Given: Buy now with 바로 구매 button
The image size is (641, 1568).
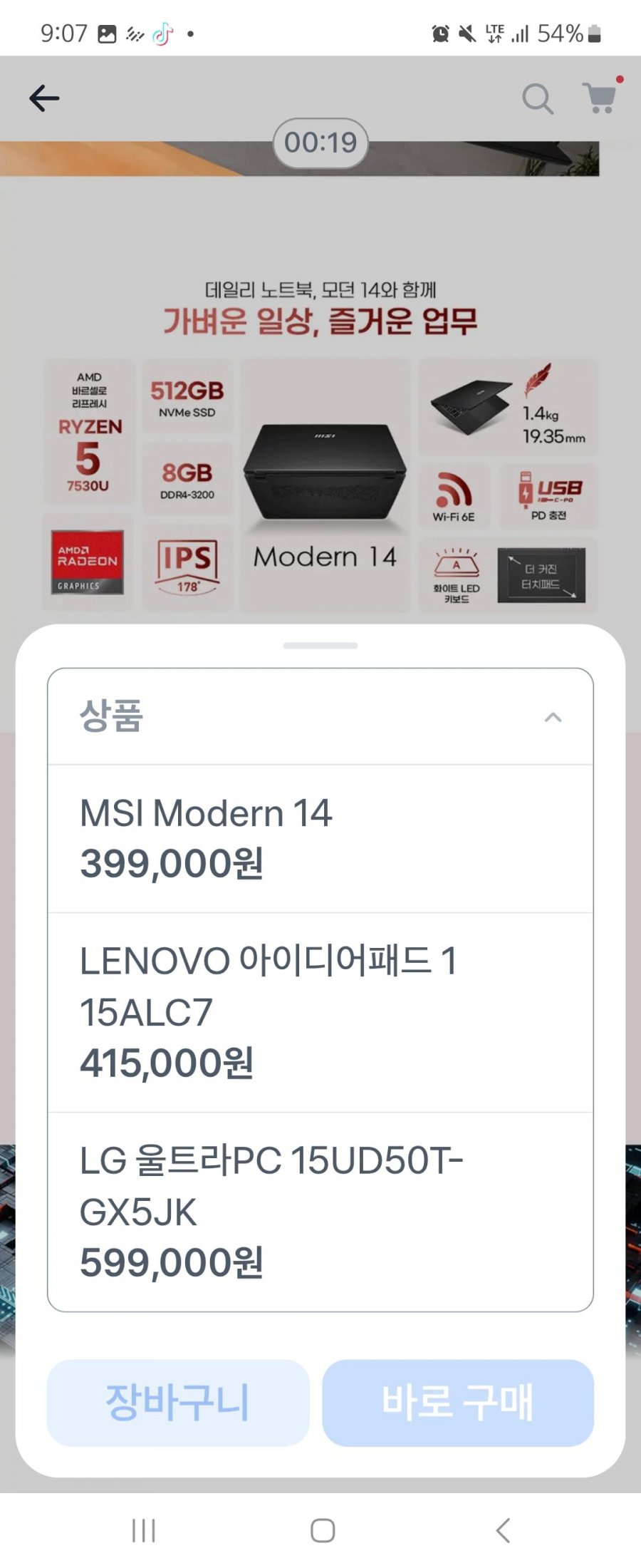Looking at the screenshot, I should click(458, 1402).
